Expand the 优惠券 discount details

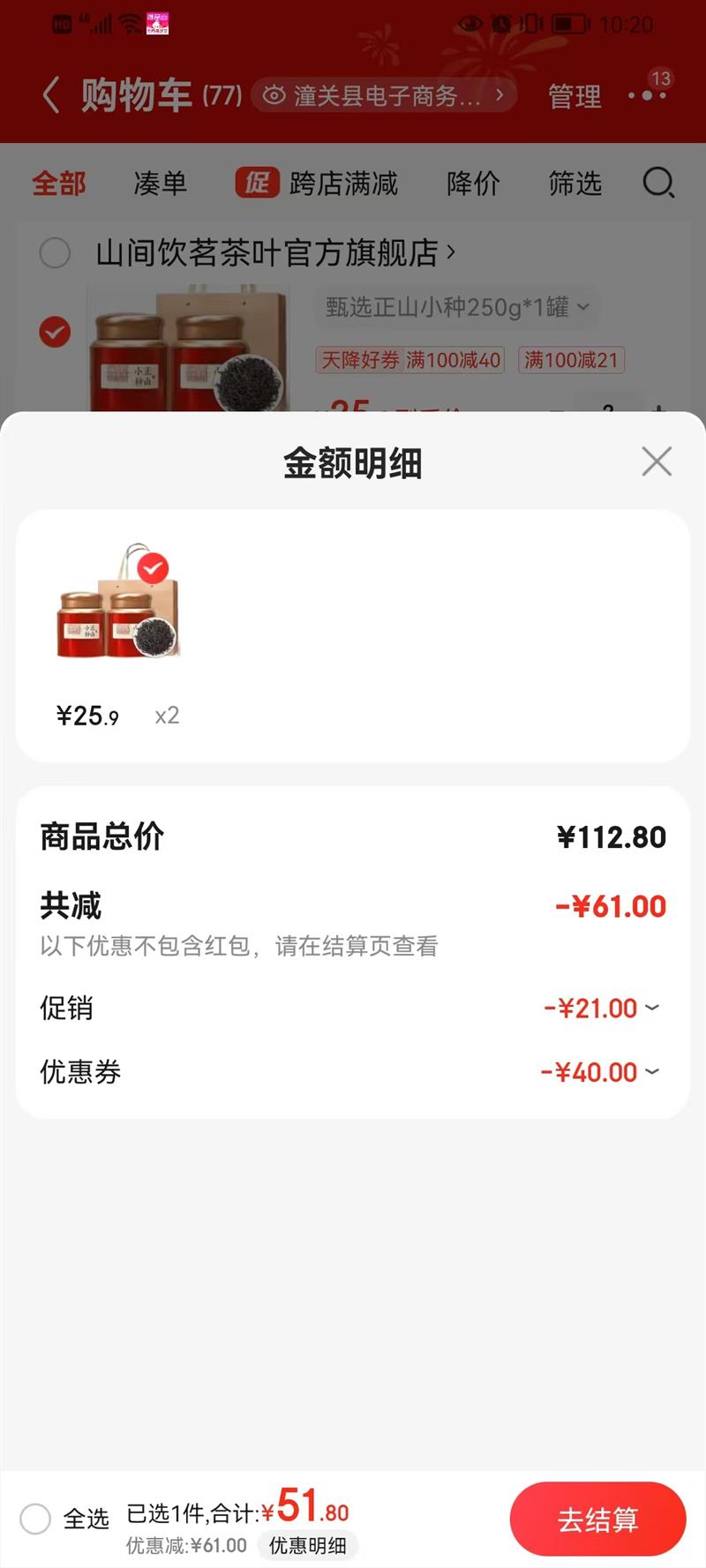pyautogui.click(x=600, y=1072)
